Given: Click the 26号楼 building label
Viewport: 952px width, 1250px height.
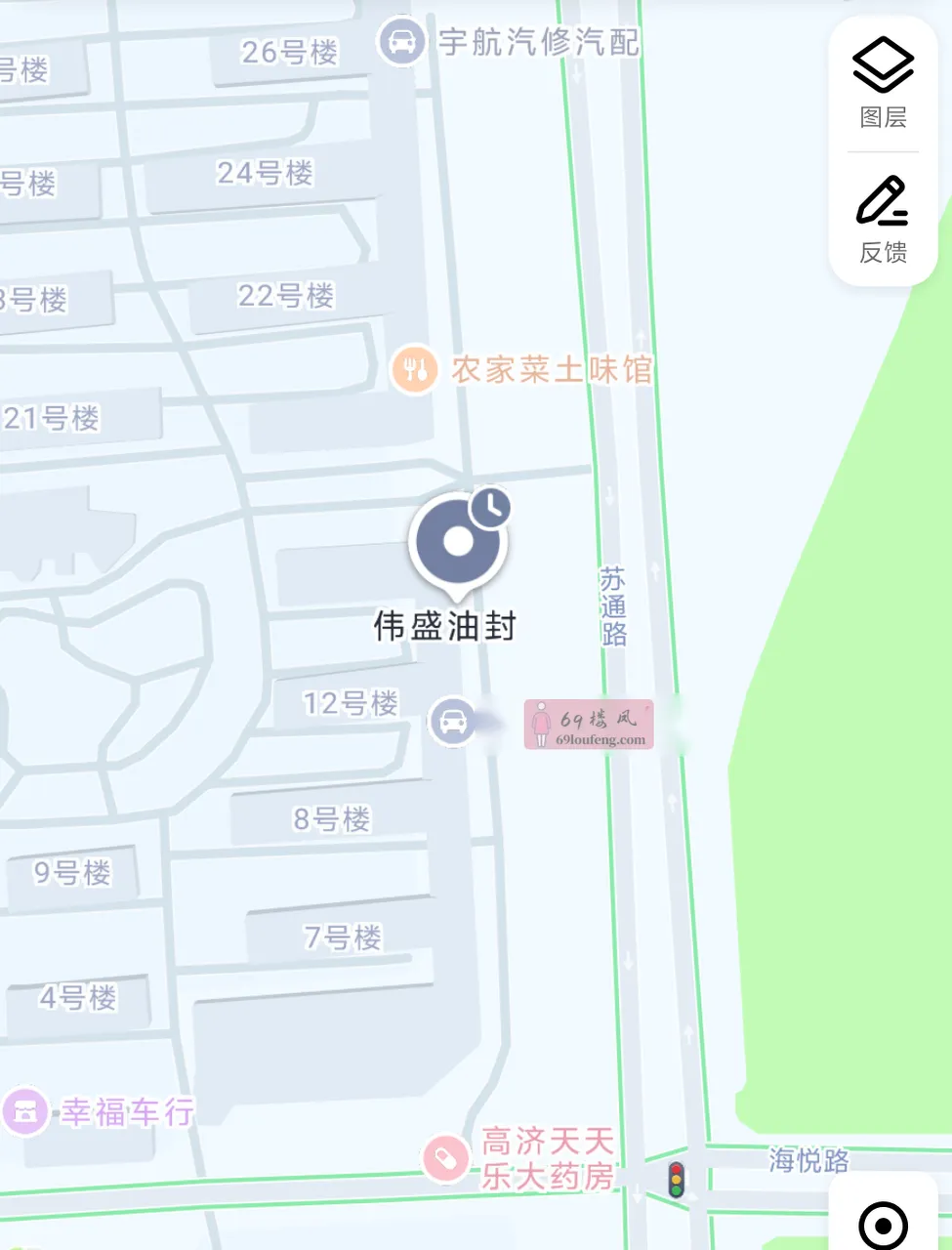Looking at the screenshot, I should (x=291, y=53).
